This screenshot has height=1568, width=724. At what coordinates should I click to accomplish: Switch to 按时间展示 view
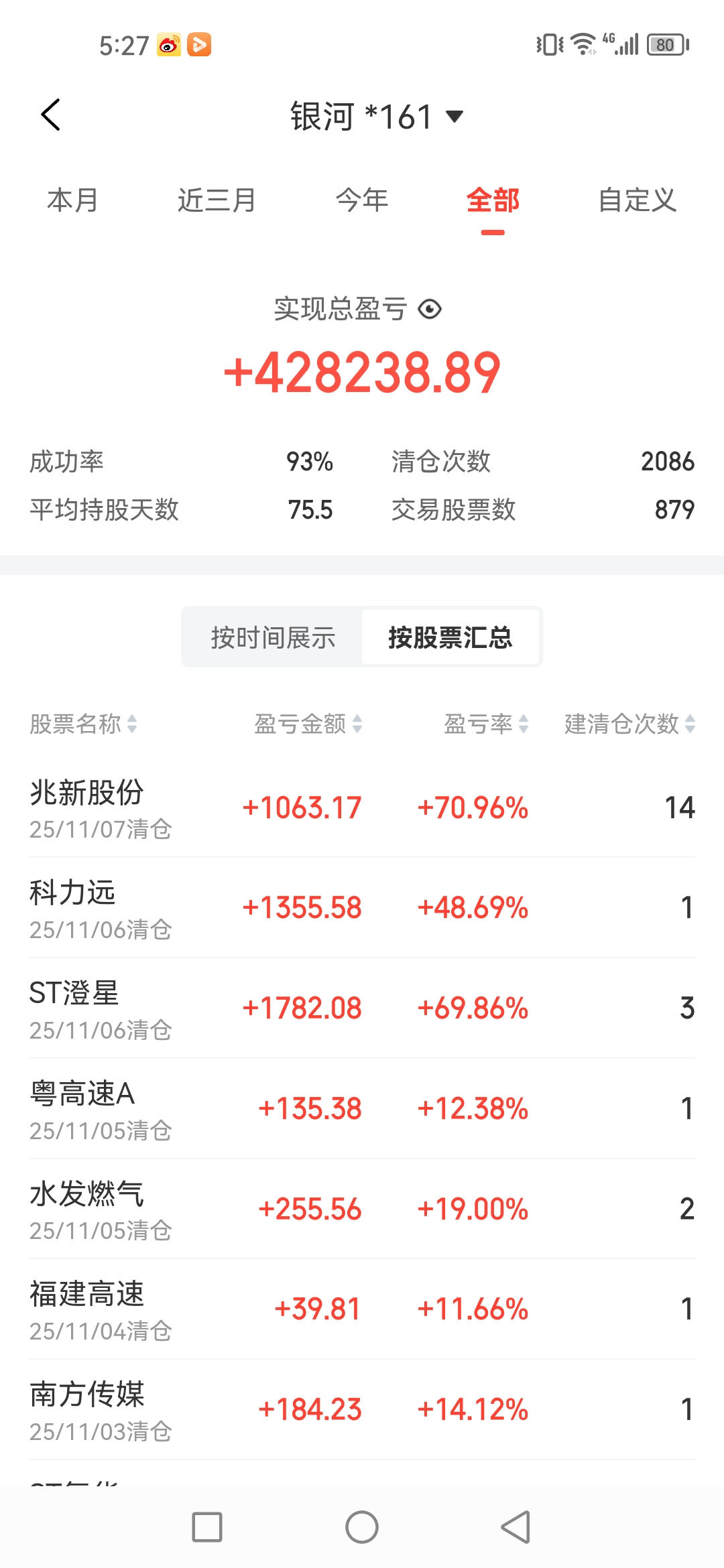click(x=273, y=637)
